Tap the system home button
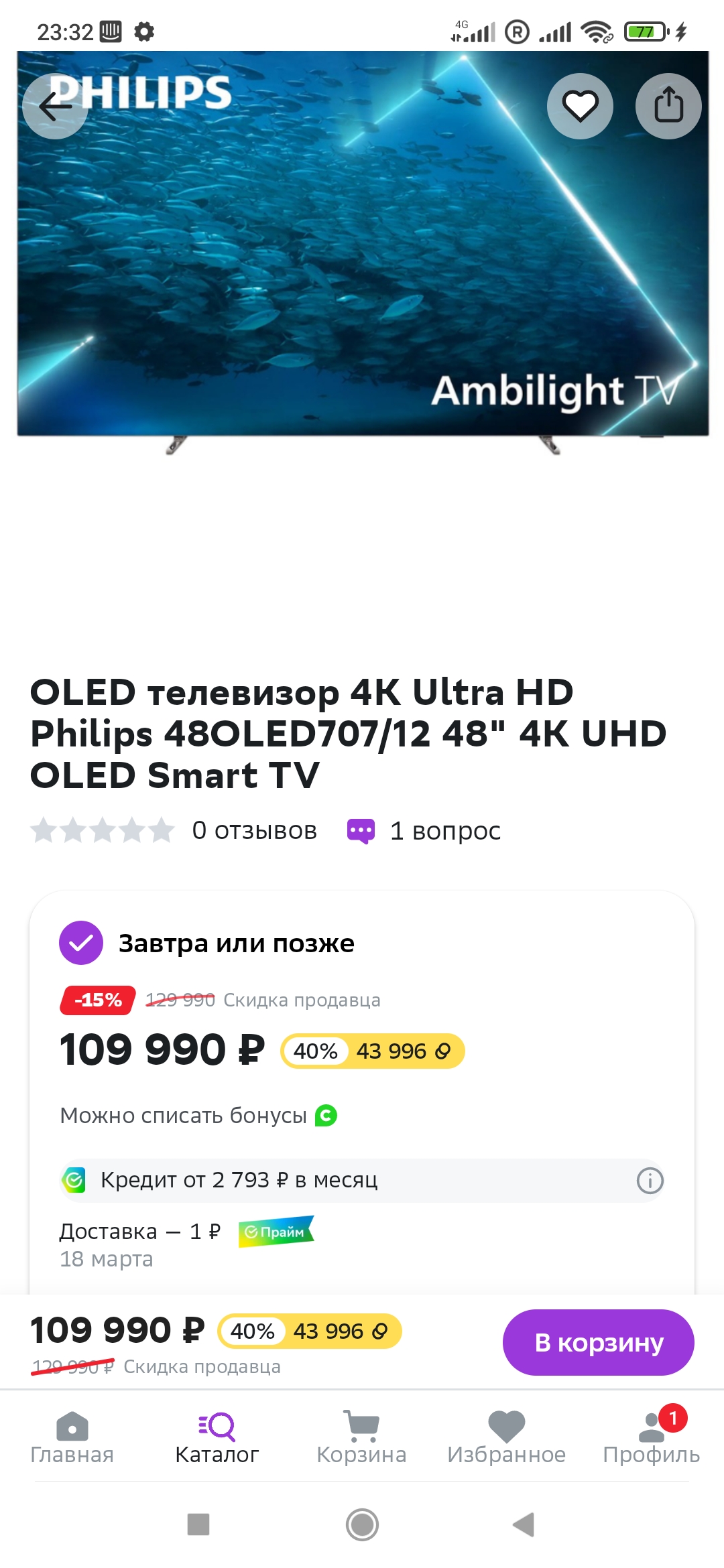Viewport: 724px width, 1568px height. (x=362, y=1524)
